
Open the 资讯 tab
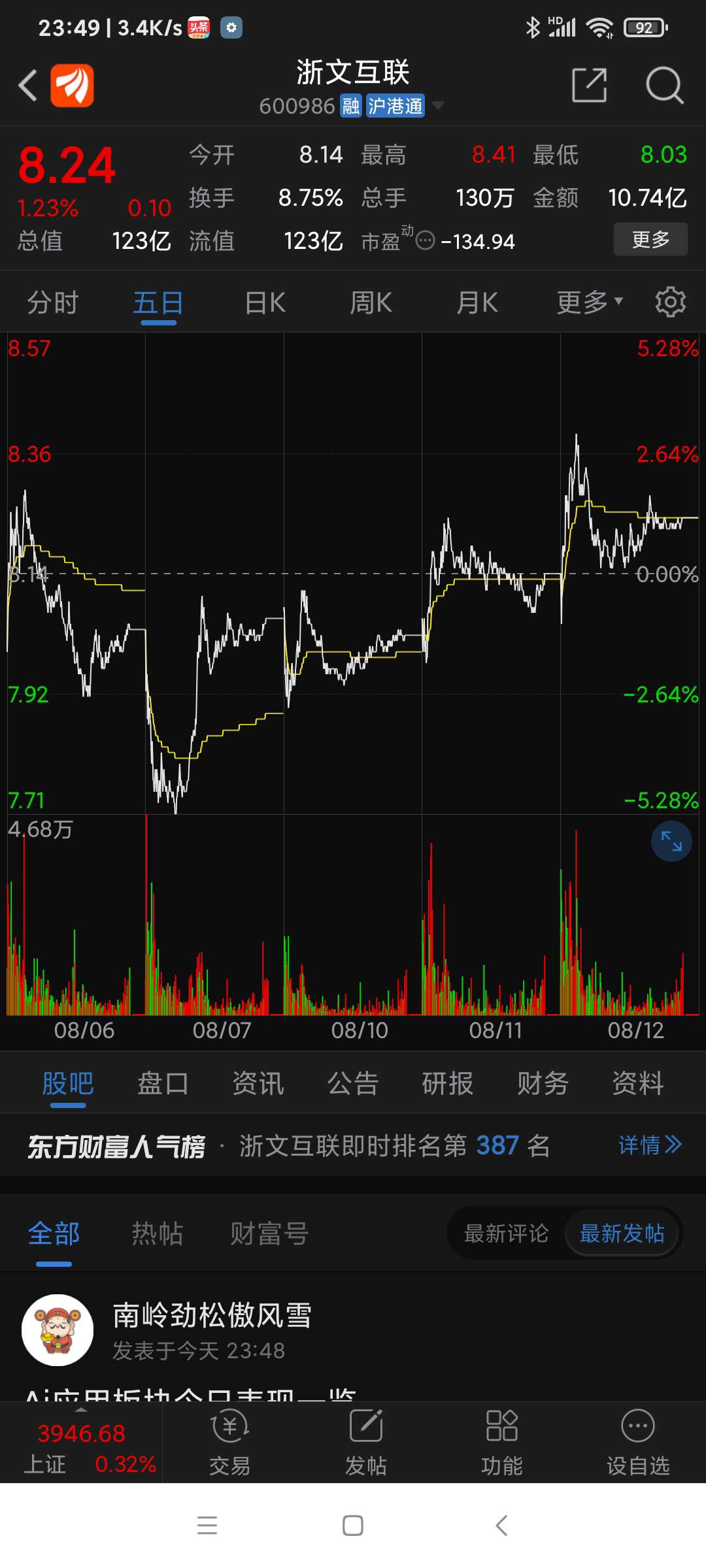tap(258, 1083)
